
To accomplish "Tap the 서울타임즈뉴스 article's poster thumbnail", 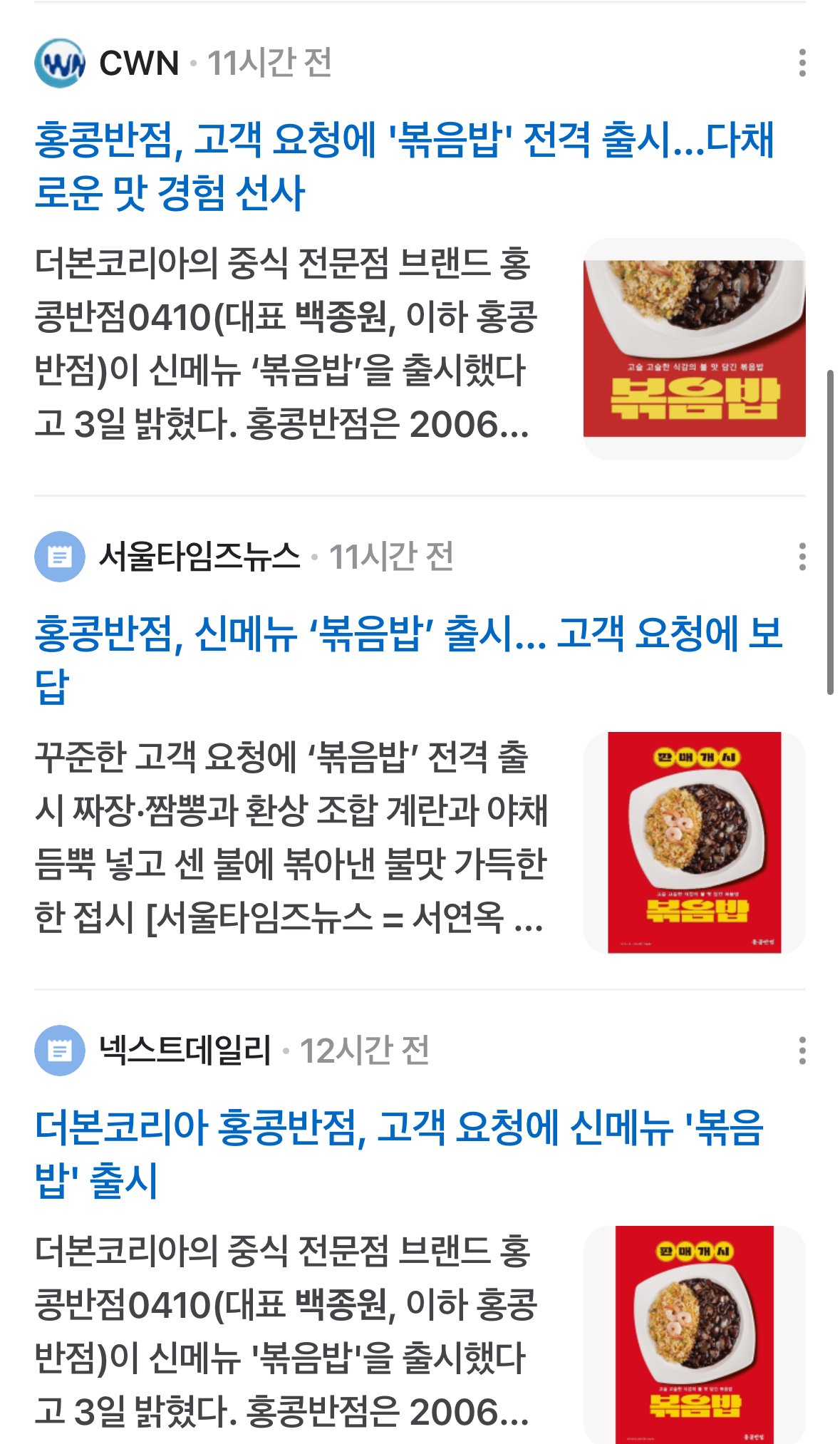I will [x=694, y=842].
